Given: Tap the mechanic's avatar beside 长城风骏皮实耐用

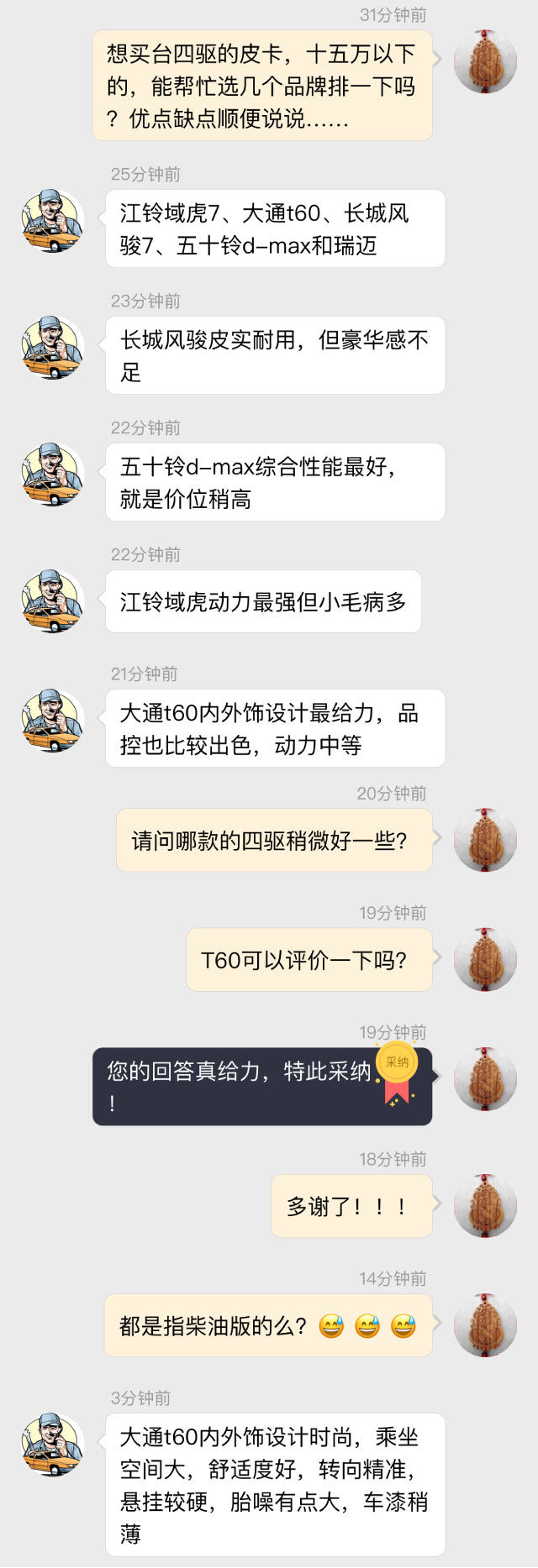Looking at the screenshot, I should click(x=52, y=349).
